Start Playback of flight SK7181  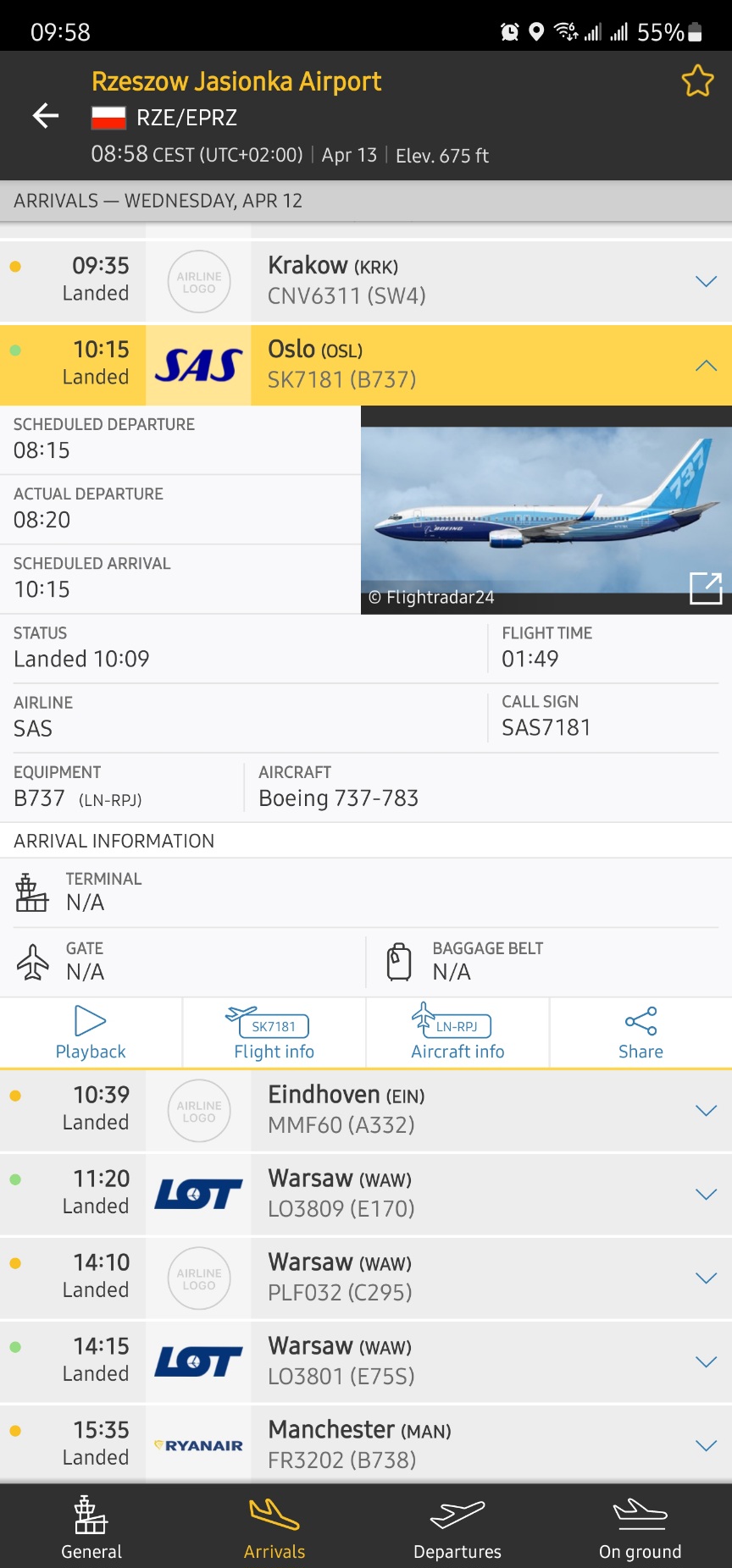pos(91,1033)
